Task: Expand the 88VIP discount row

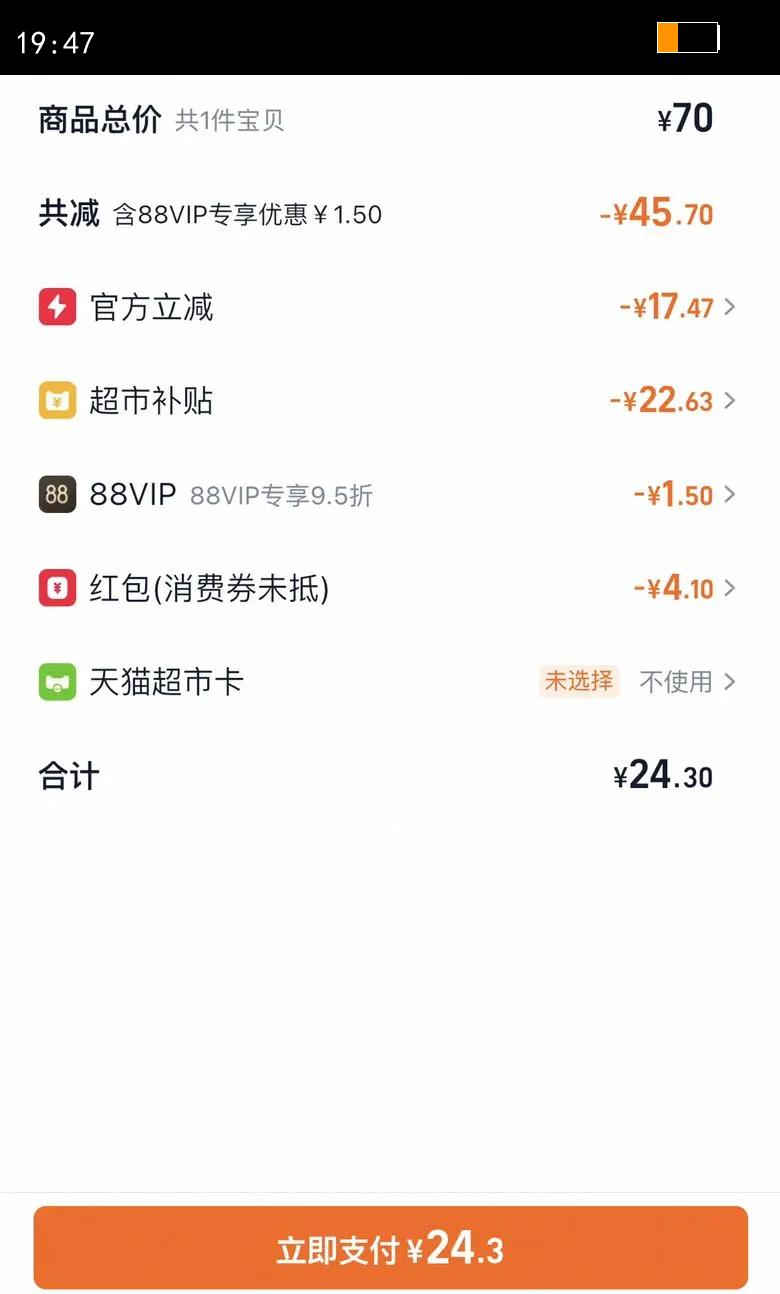Action: pos(730,494)
